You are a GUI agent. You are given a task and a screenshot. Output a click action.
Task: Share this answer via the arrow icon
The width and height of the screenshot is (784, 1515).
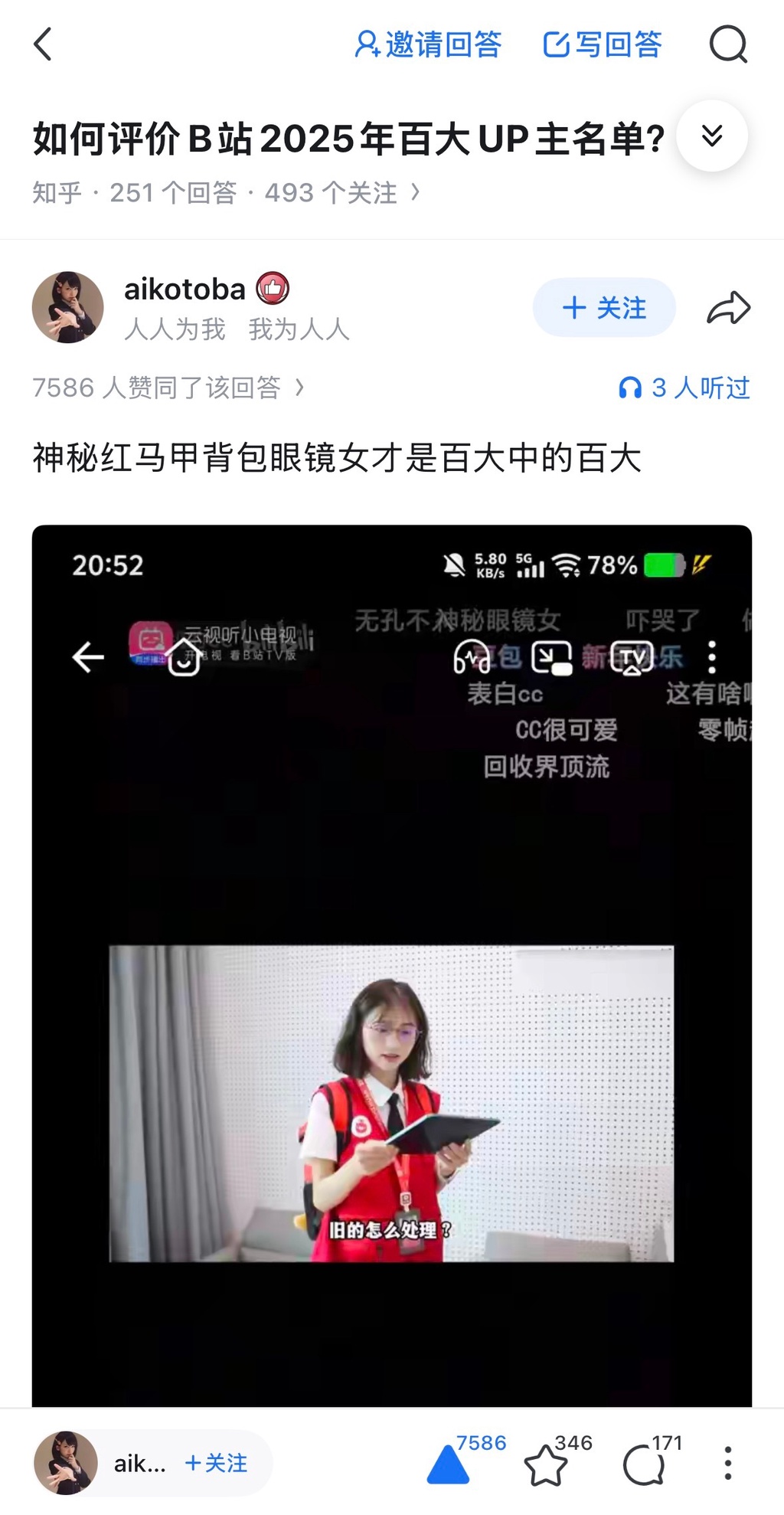[x=727, y=308]
